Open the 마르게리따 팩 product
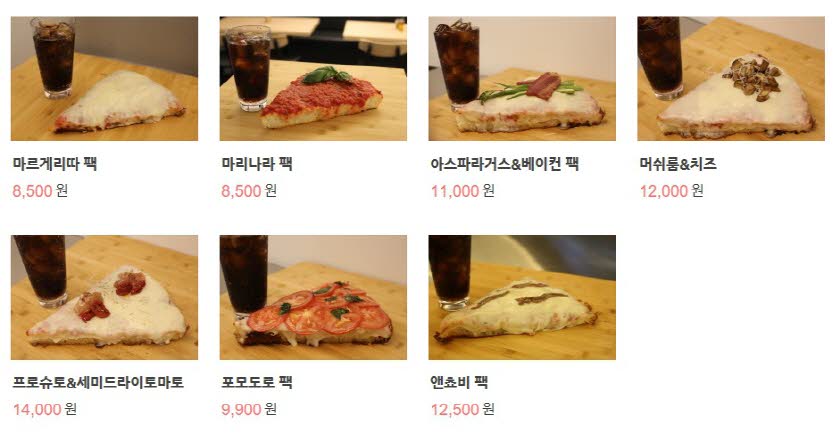Image resolution: width=840 pixels, height=437 pixels. coord(104,79)
